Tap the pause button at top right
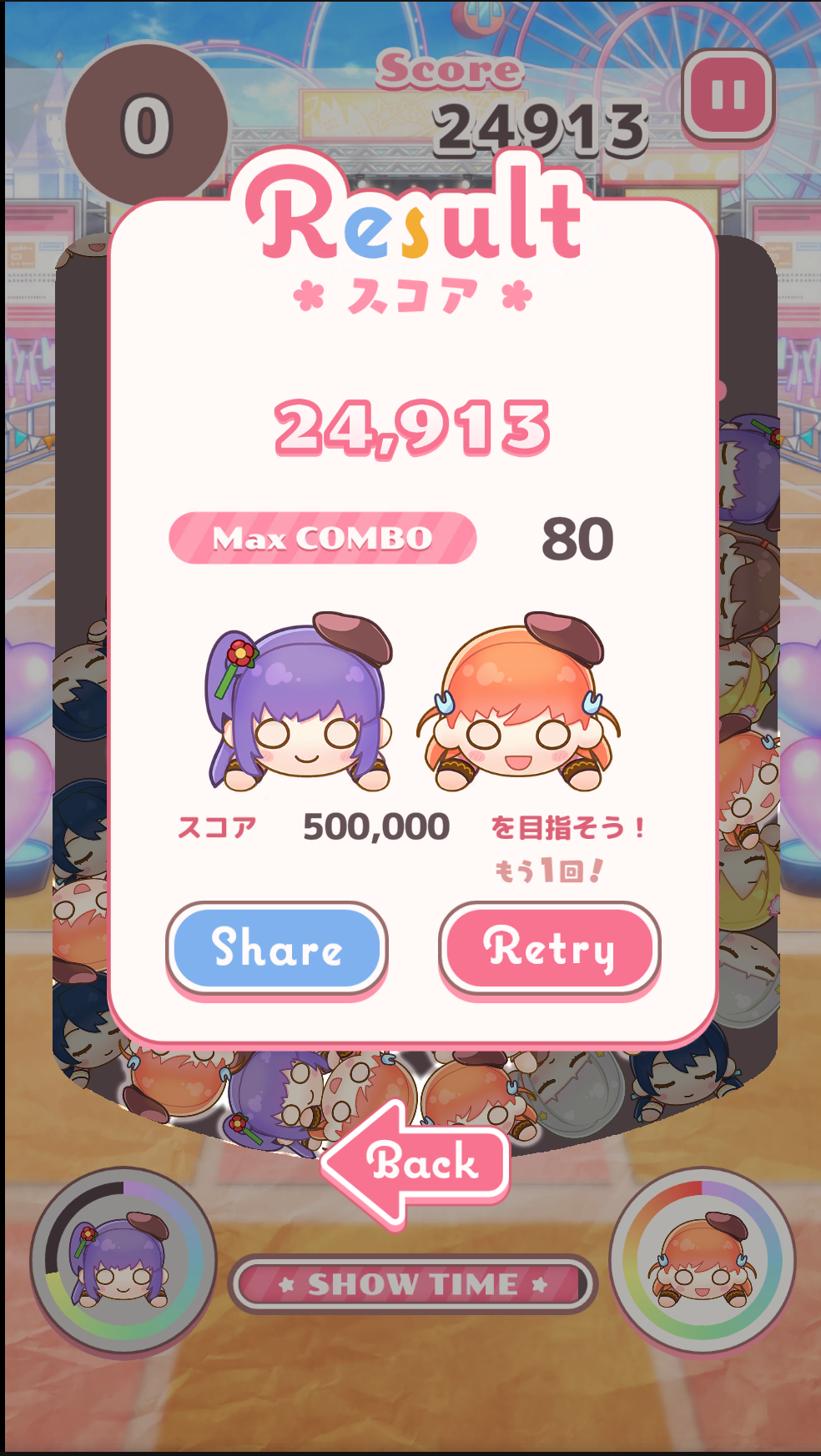Screen dimensions: 821x1456 coord(728,96)
